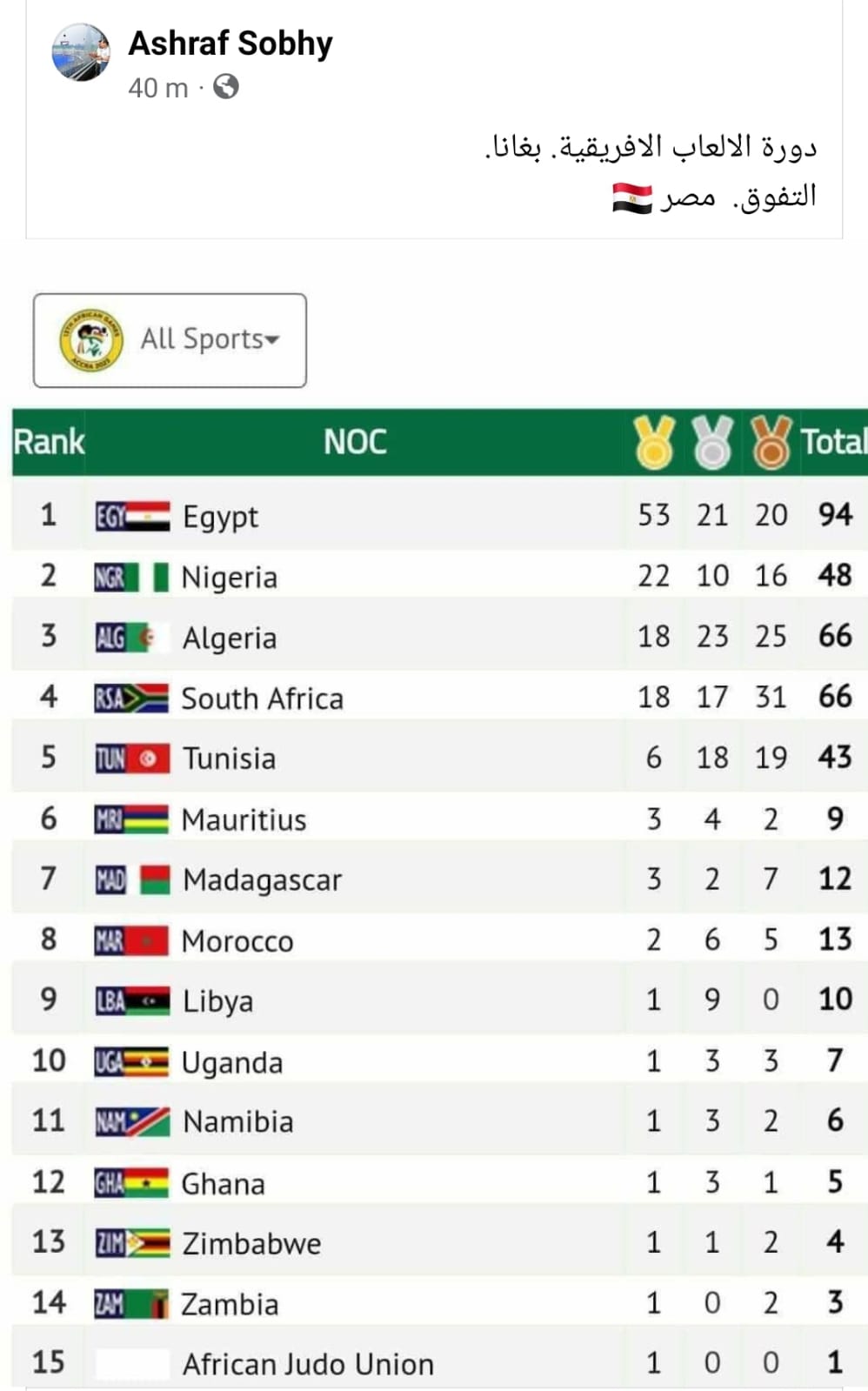Tap the Ashraf Sobhy name link
The width and height of the screenshot is (868, 1391).
(x=230, y=43)
